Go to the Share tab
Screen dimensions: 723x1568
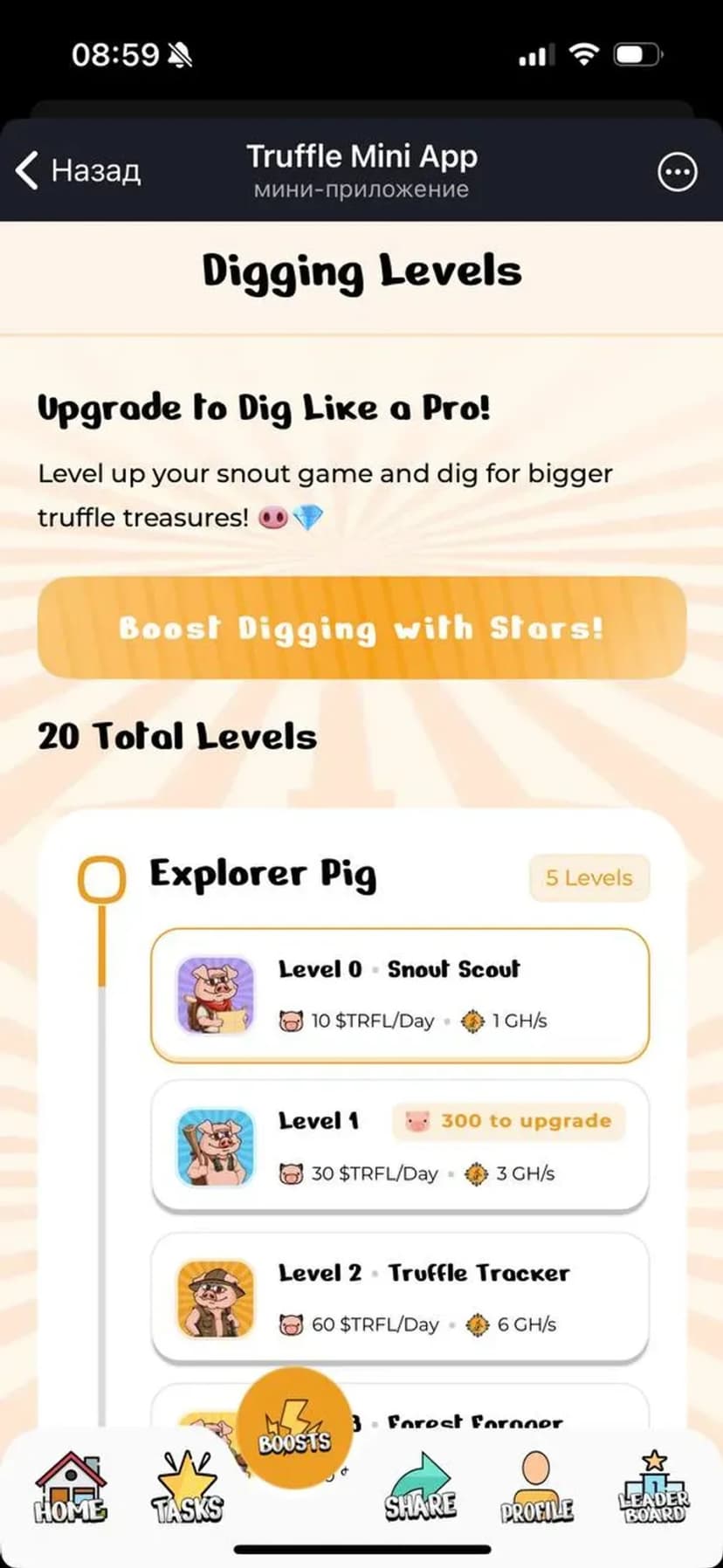pyautogui.click(x=421, y=1488)
